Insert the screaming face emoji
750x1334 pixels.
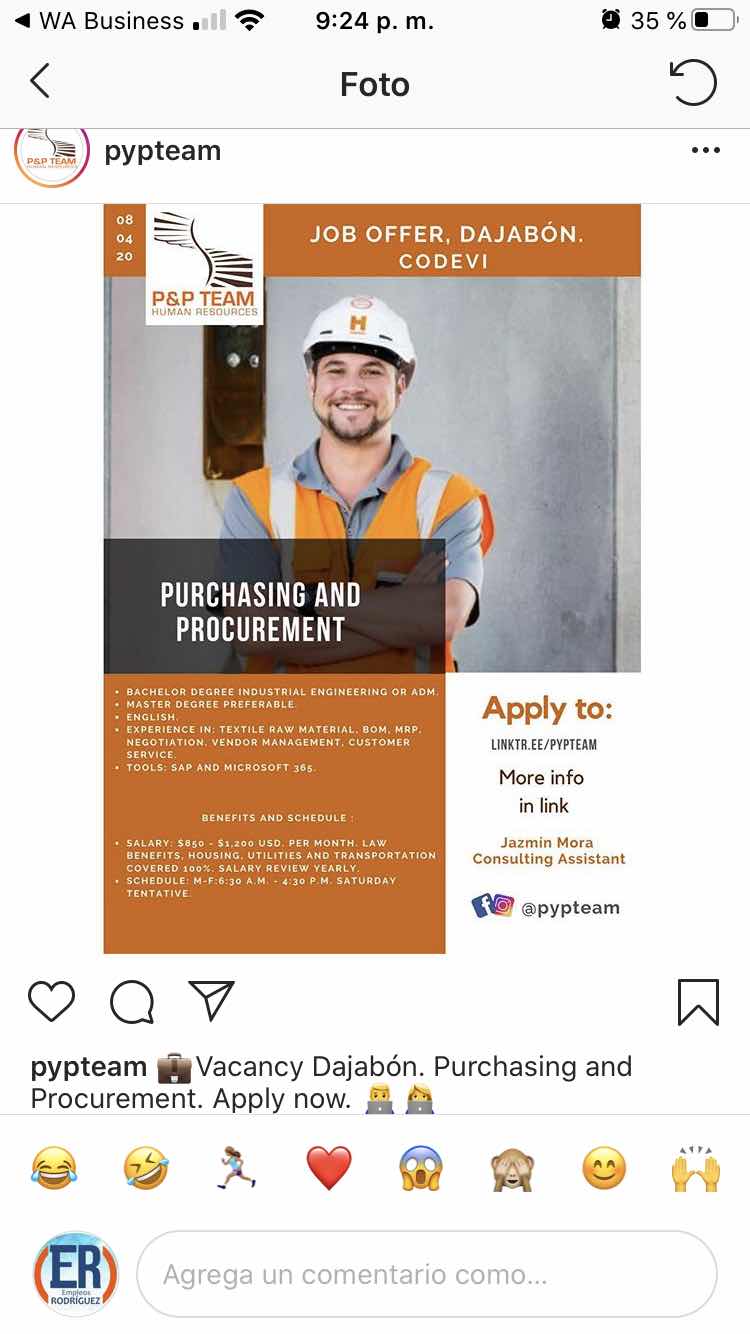(421, 1167)
